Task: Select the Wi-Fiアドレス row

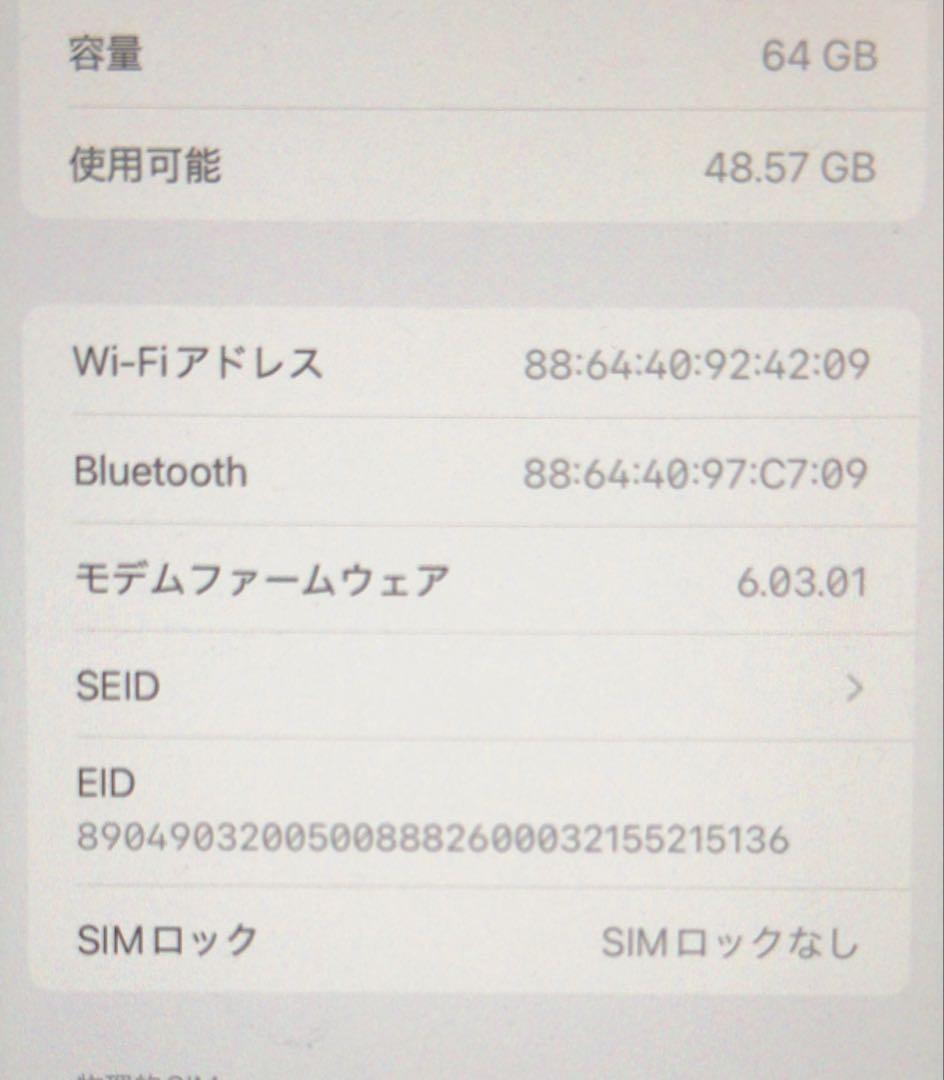Action: click(x=470, y=365)
